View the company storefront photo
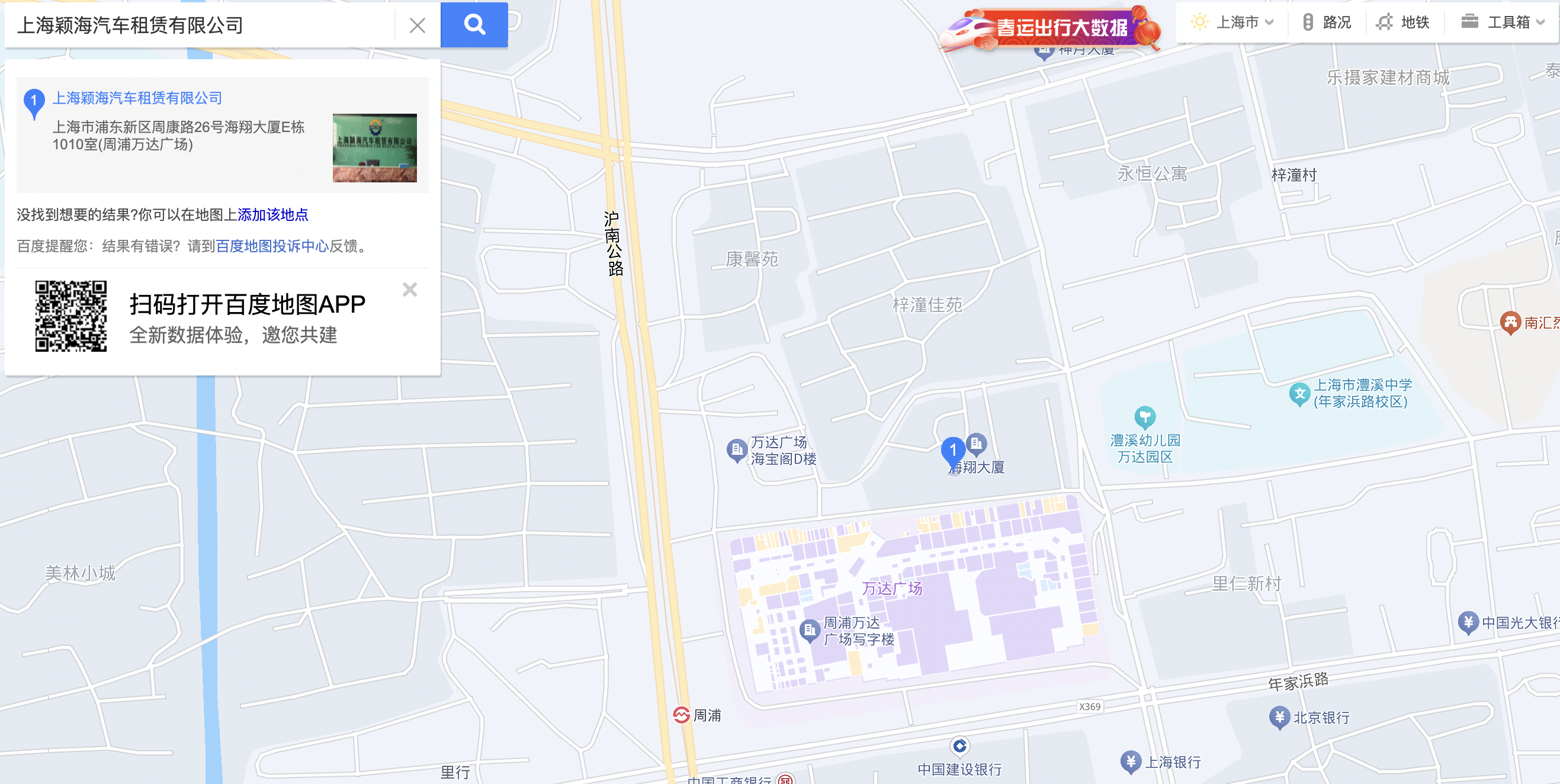This screenshot has height=784, width=1560. point(374,147)
